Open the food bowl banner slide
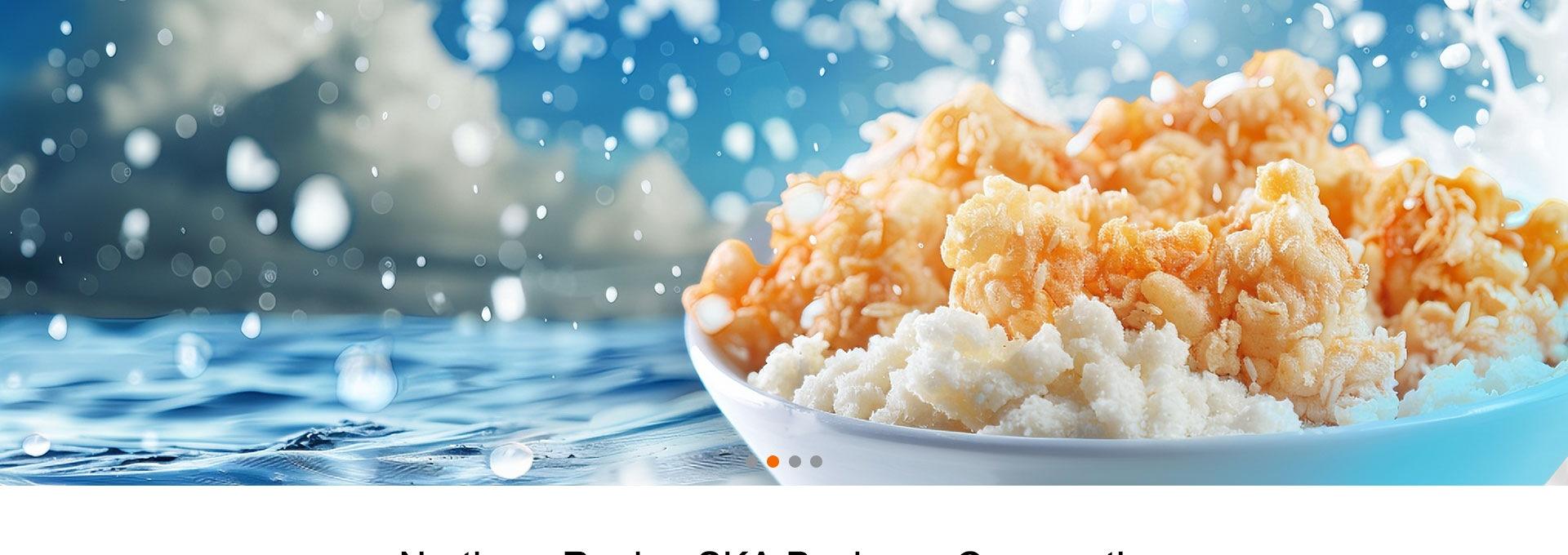This screenshot has height=555, width=1568. pos(784,242)
